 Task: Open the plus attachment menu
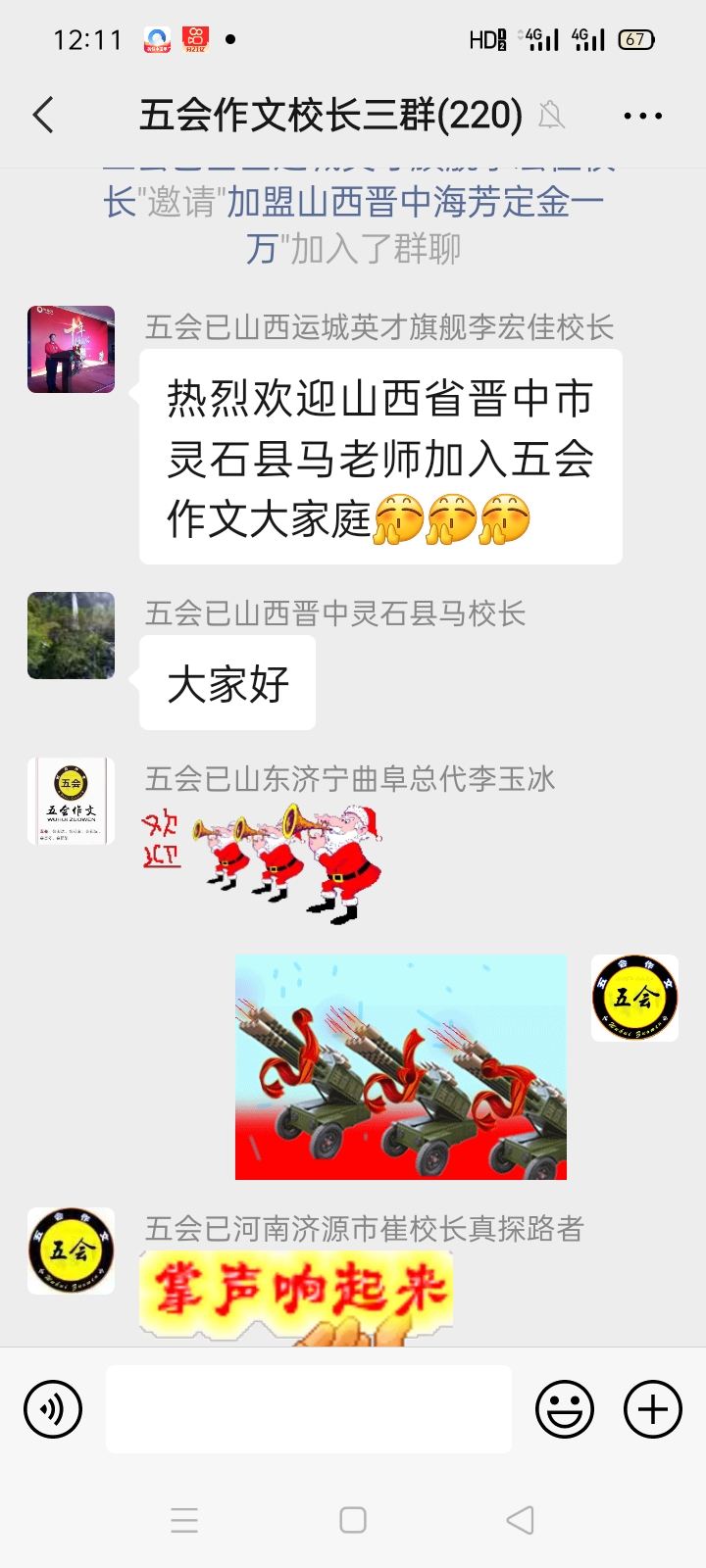point(653,1409)
